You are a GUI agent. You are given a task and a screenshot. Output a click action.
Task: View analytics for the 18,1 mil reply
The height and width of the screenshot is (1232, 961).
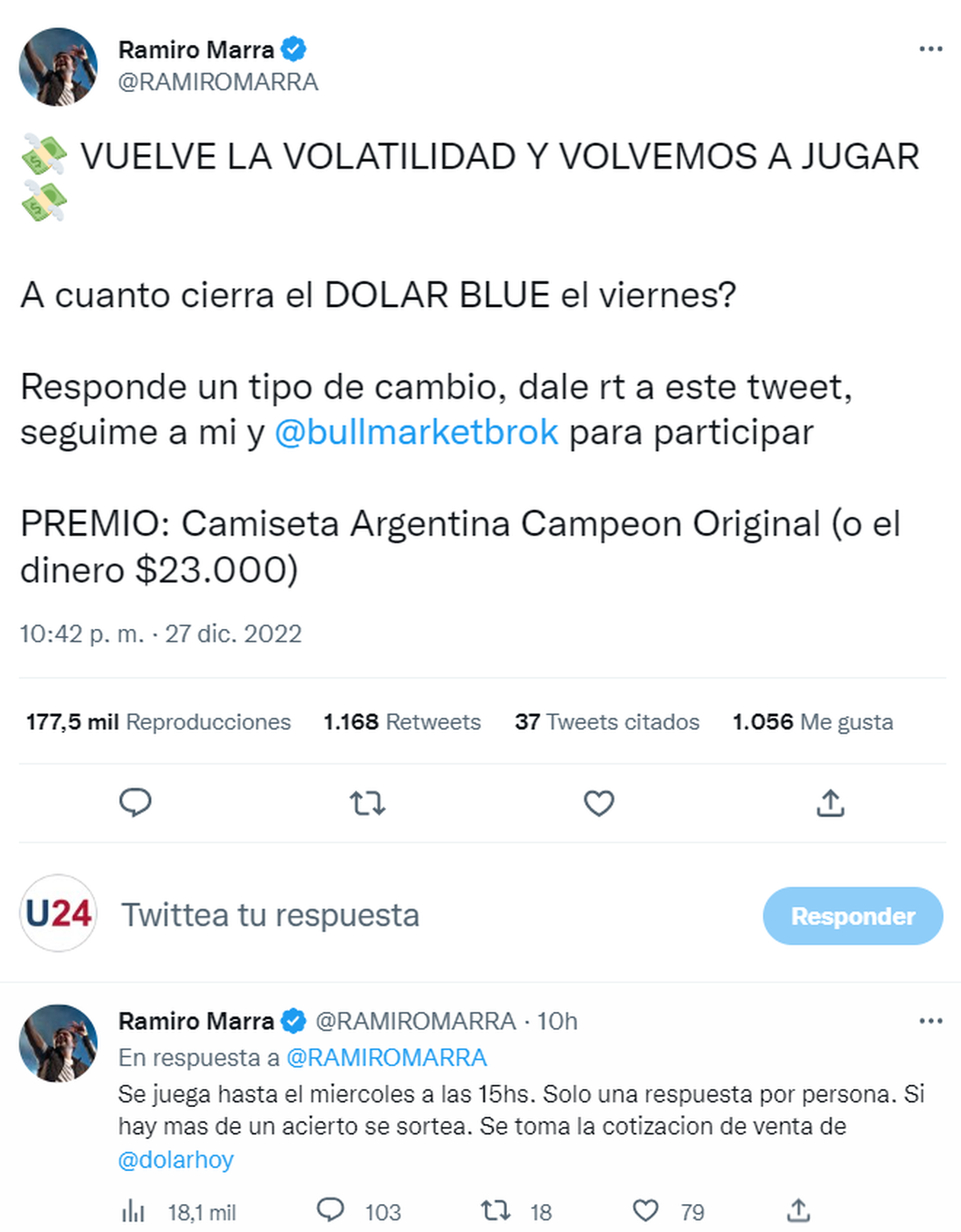pos(133,1212)
